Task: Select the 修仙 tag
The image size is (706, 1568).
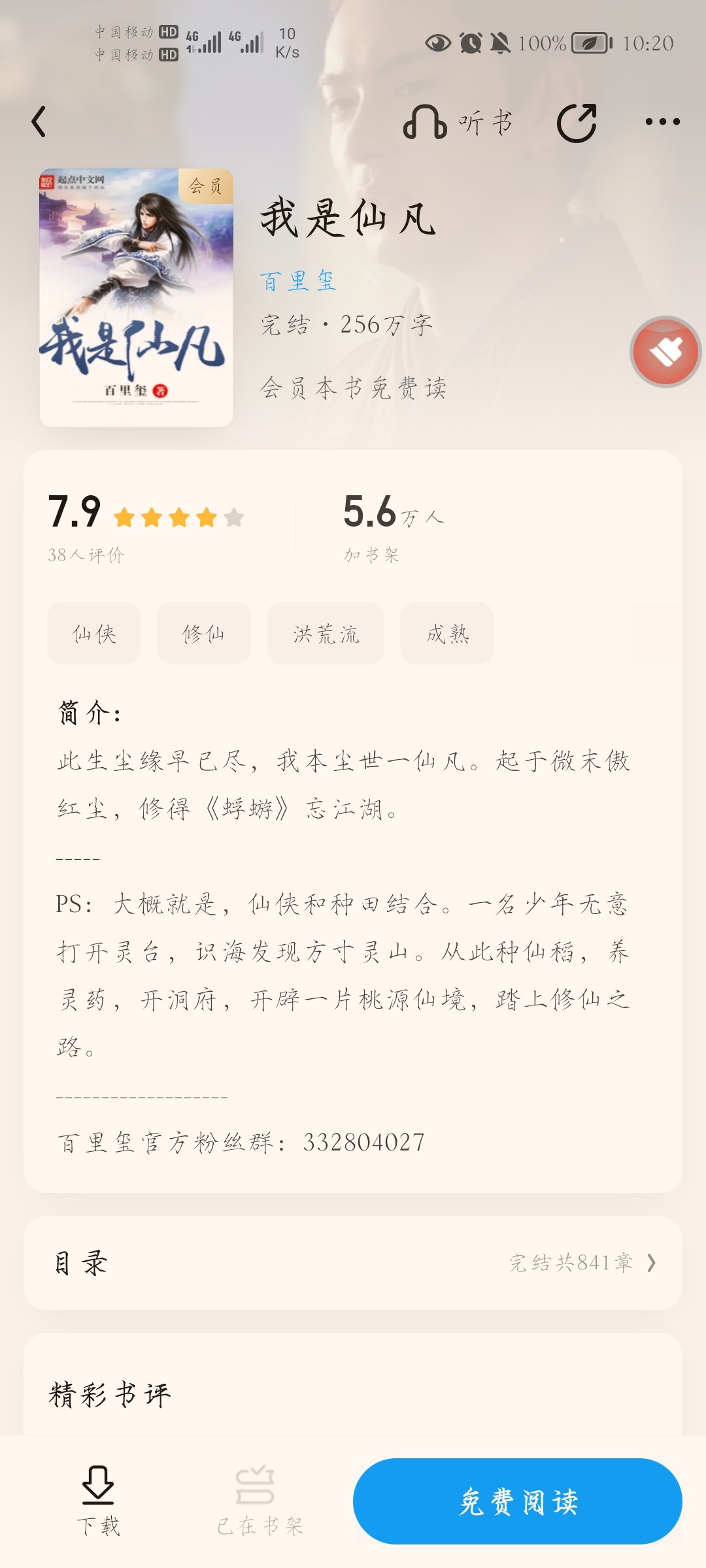Action: (204, 633)
